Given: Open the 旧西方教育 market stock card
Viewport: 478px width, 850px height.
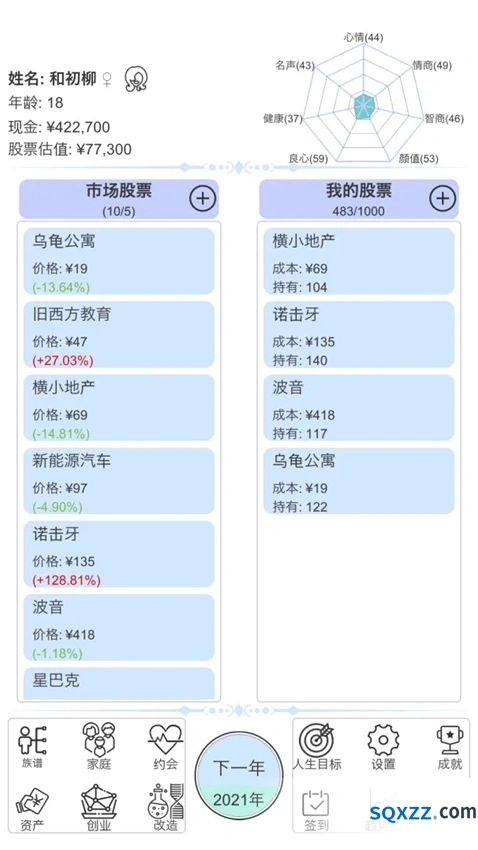Looking at the screenshot, I should 119,334.
